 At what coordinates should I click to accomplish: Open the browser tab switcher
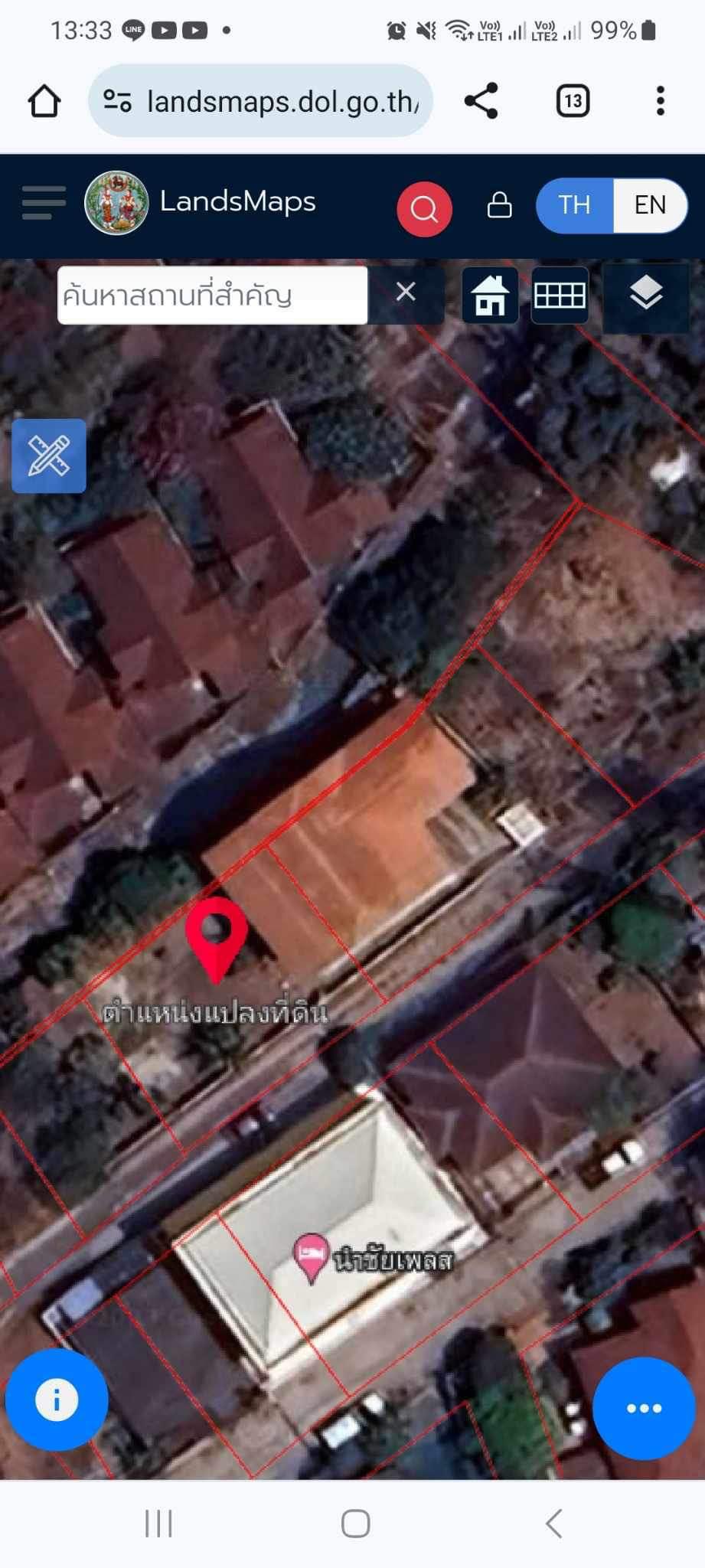[573, 101]
